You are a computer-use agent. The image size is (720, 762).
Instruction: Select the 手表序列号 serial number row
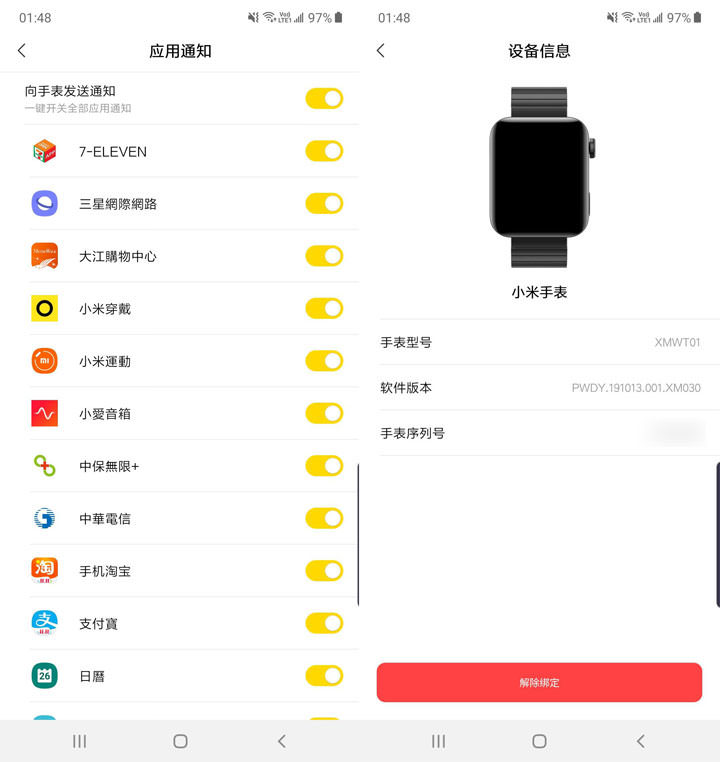click(540, 433)
